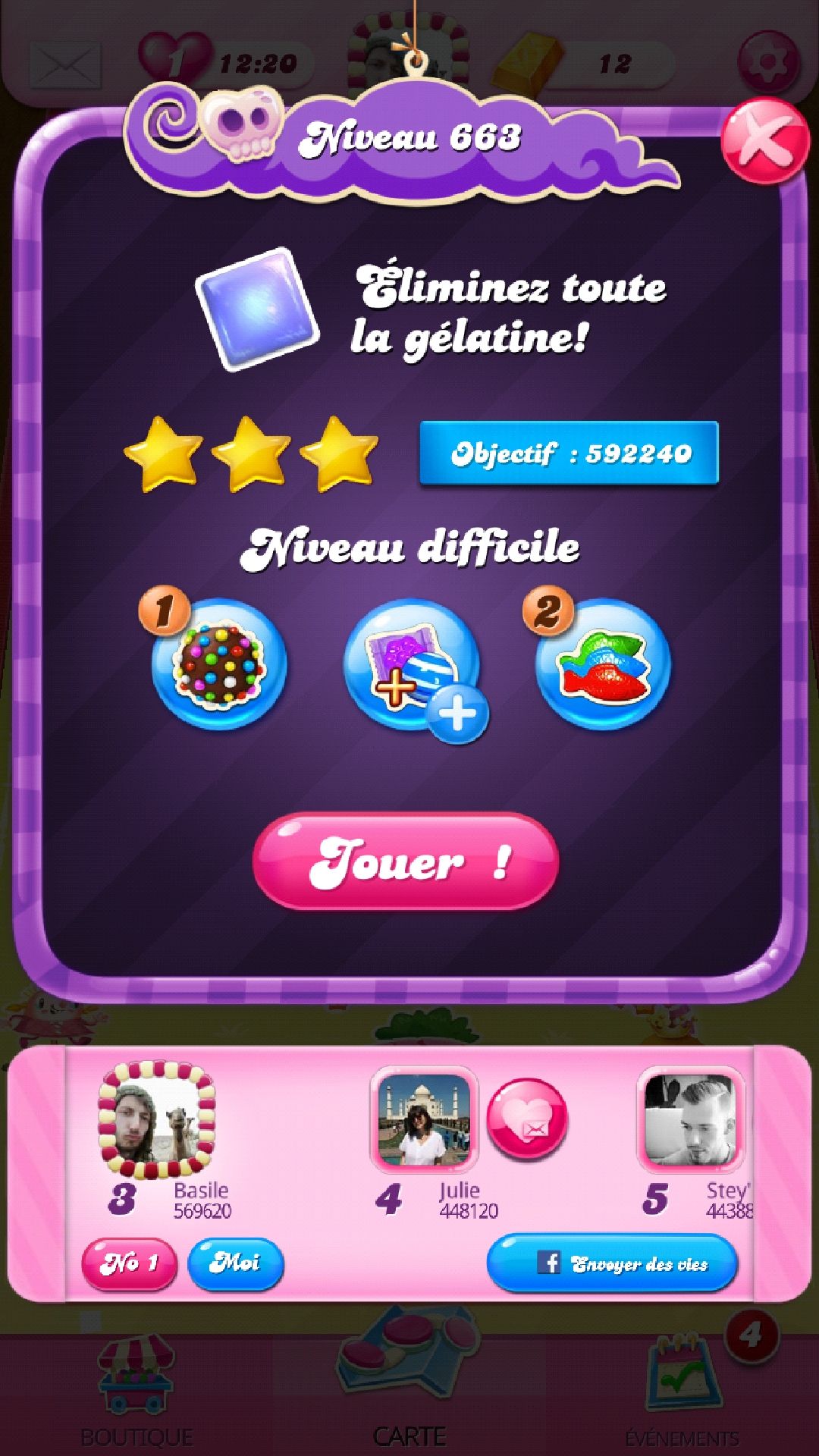Close the Niveau 663 dialog
Viewport: 819px width, 1456px height.
point(764,142)
